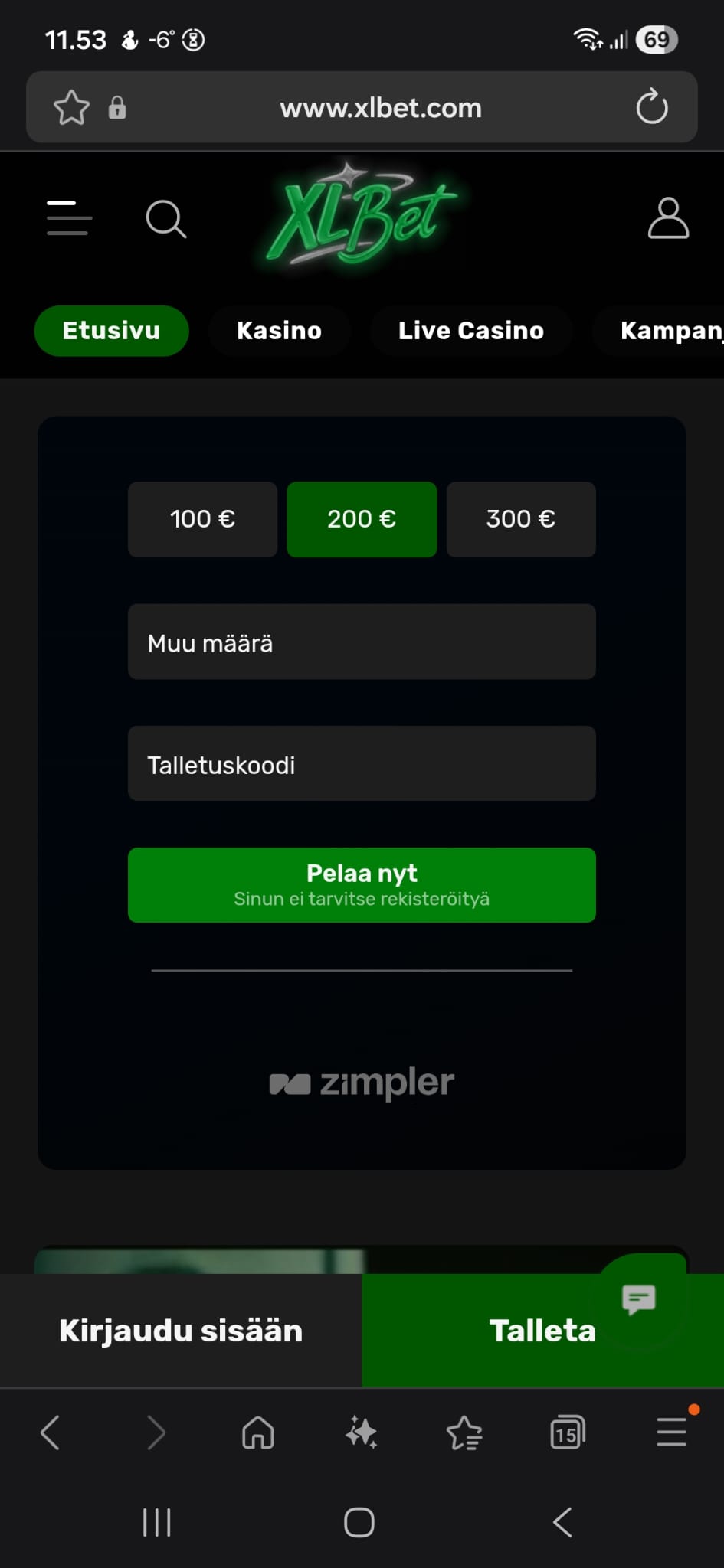724x1568 pixels.
Task: Open the browser overflow menu
Action: (670, 1433)
